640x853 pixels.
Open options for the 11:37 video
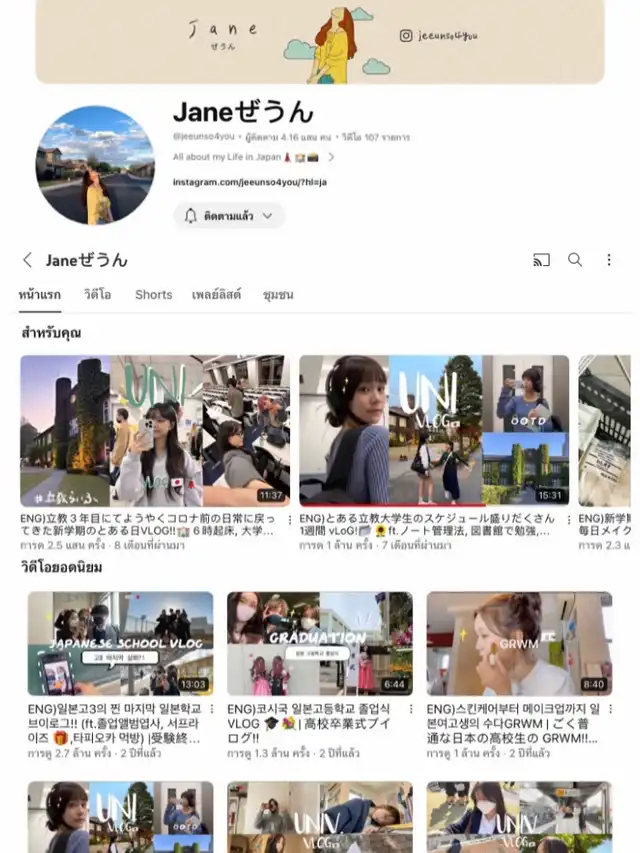click(290, 521)
